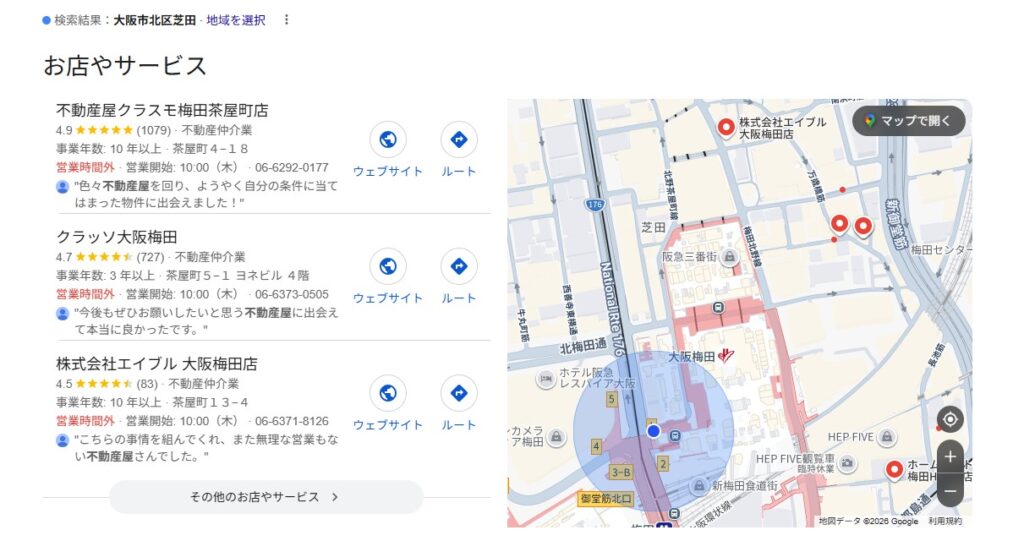Center map on my location

click(950, 419)
